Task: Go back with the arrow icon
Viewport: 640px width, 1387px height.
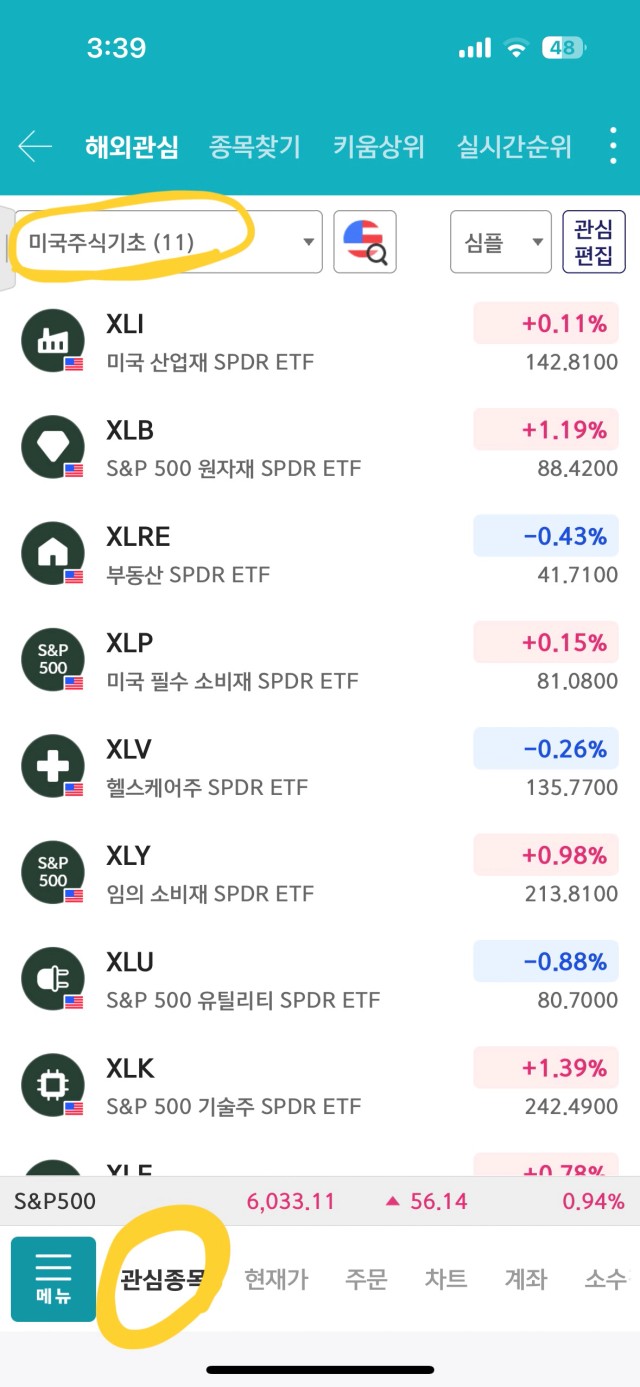Action: [x=35, y=147]
